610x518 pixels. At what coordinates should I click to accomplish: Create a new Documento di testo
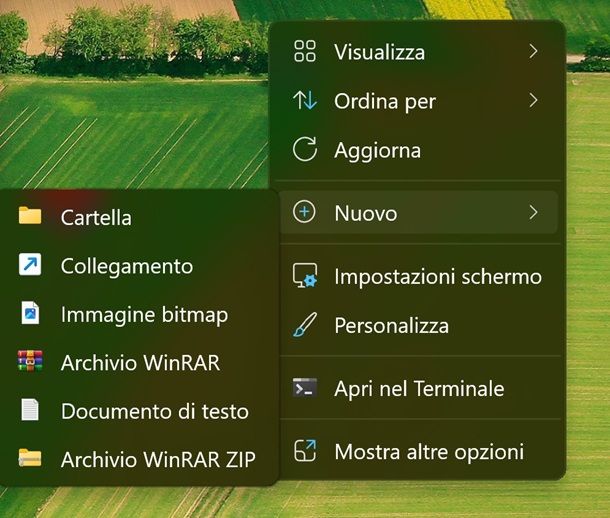click(154, 411)
